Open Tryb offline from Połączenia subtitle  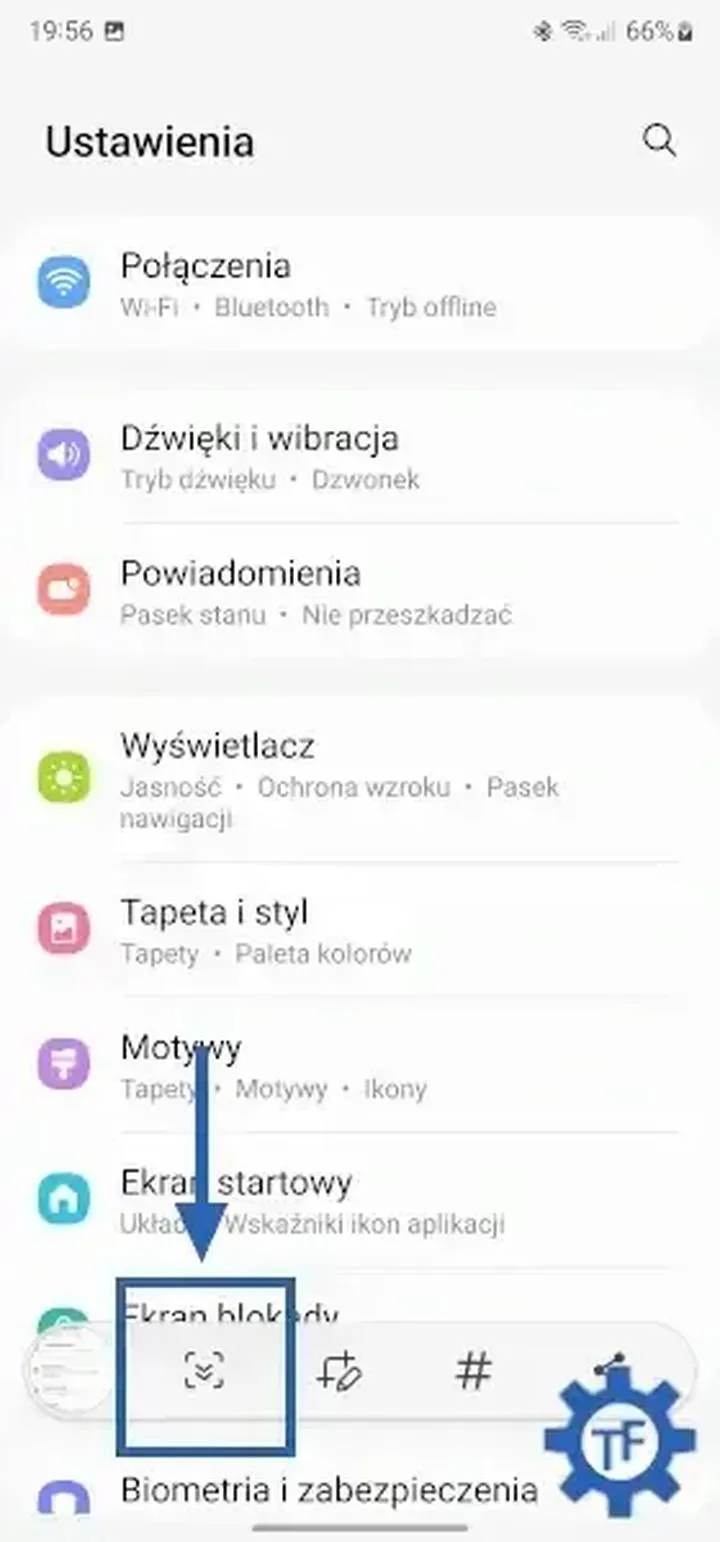(430, 307)
